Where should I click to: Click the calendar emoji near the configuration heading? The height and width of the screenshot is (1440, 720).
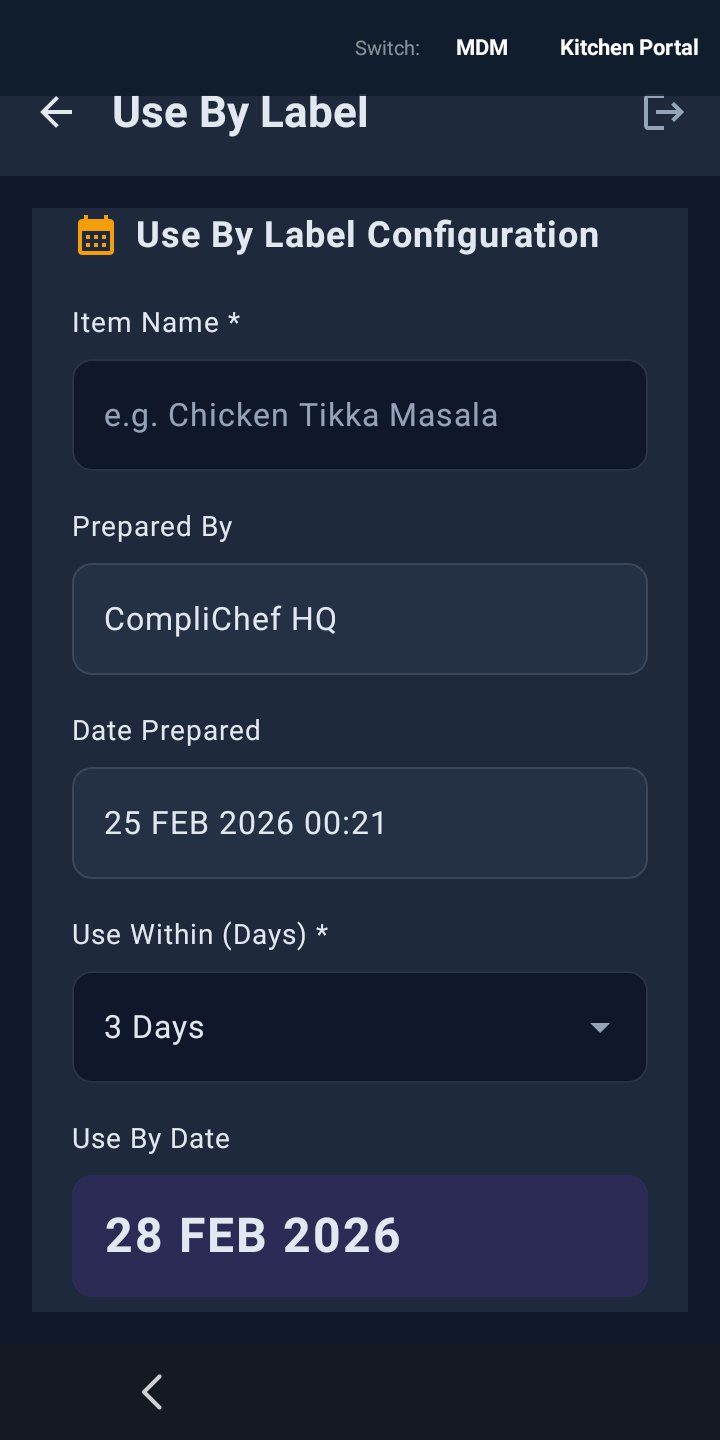click(x=96, y=234)
